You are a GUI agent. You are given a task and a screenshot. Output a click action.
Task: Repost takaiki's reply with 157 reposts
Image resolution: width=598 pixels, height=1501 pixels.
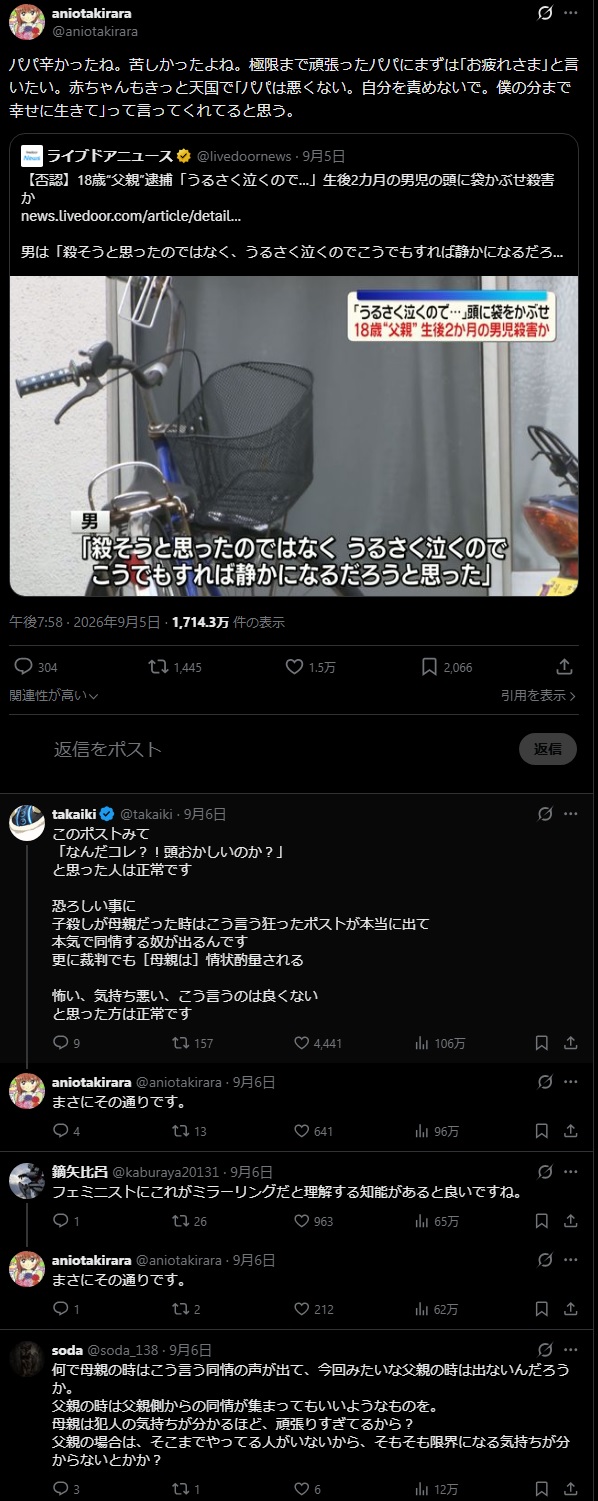(192, 1043)
